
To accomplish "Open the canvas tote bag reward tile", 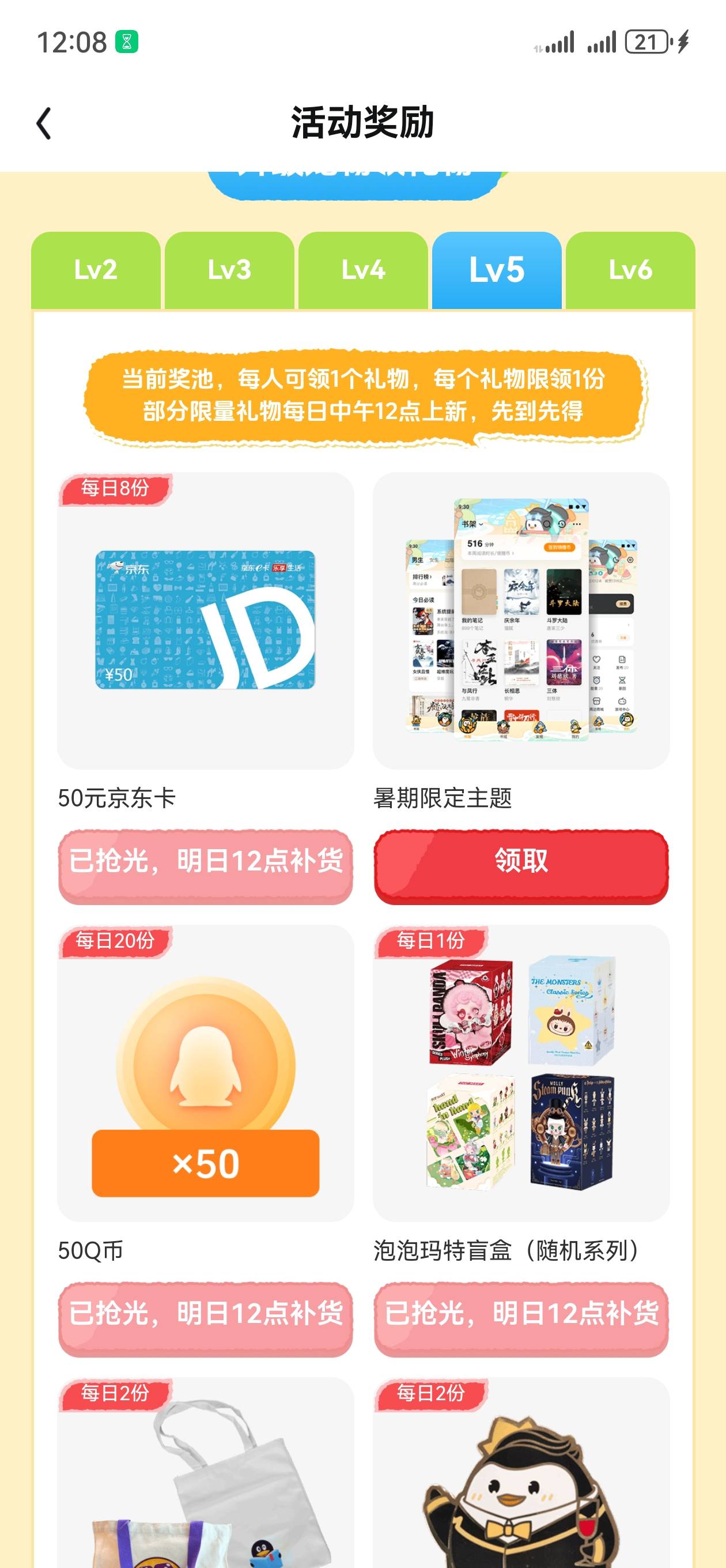I will pos(206,1473).
